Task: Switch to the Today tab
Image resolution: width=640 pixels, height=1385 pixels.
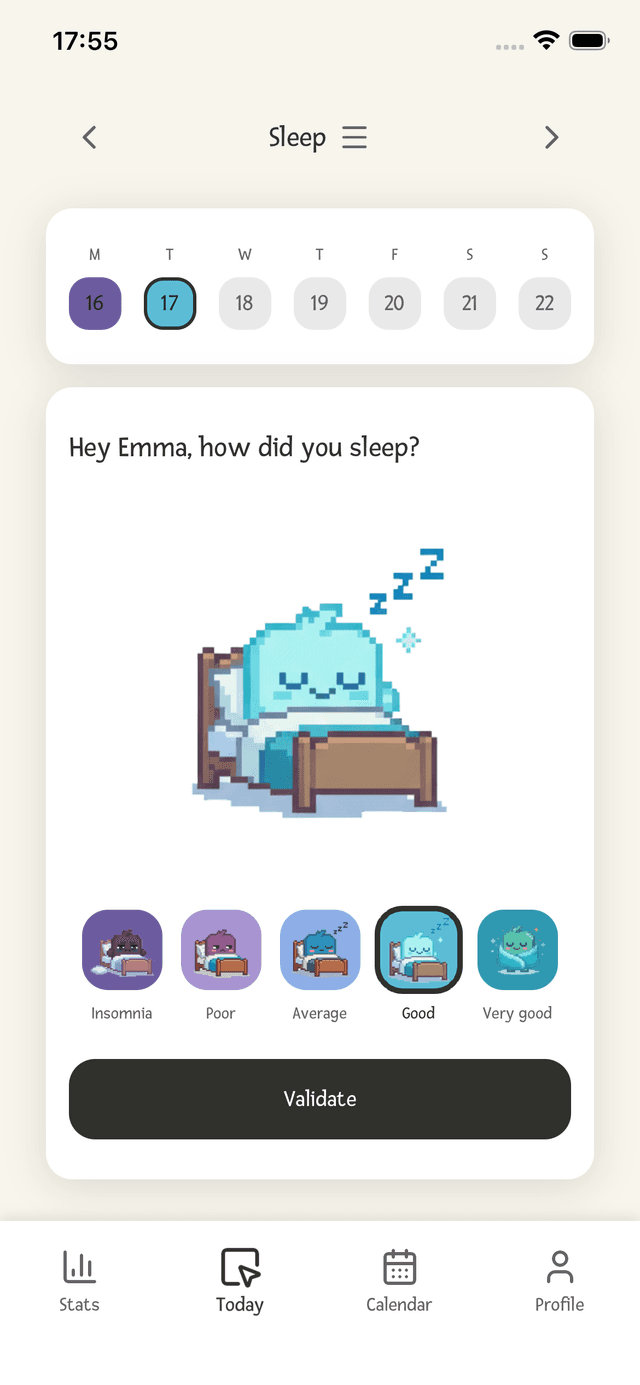Action: [240, 1280]
